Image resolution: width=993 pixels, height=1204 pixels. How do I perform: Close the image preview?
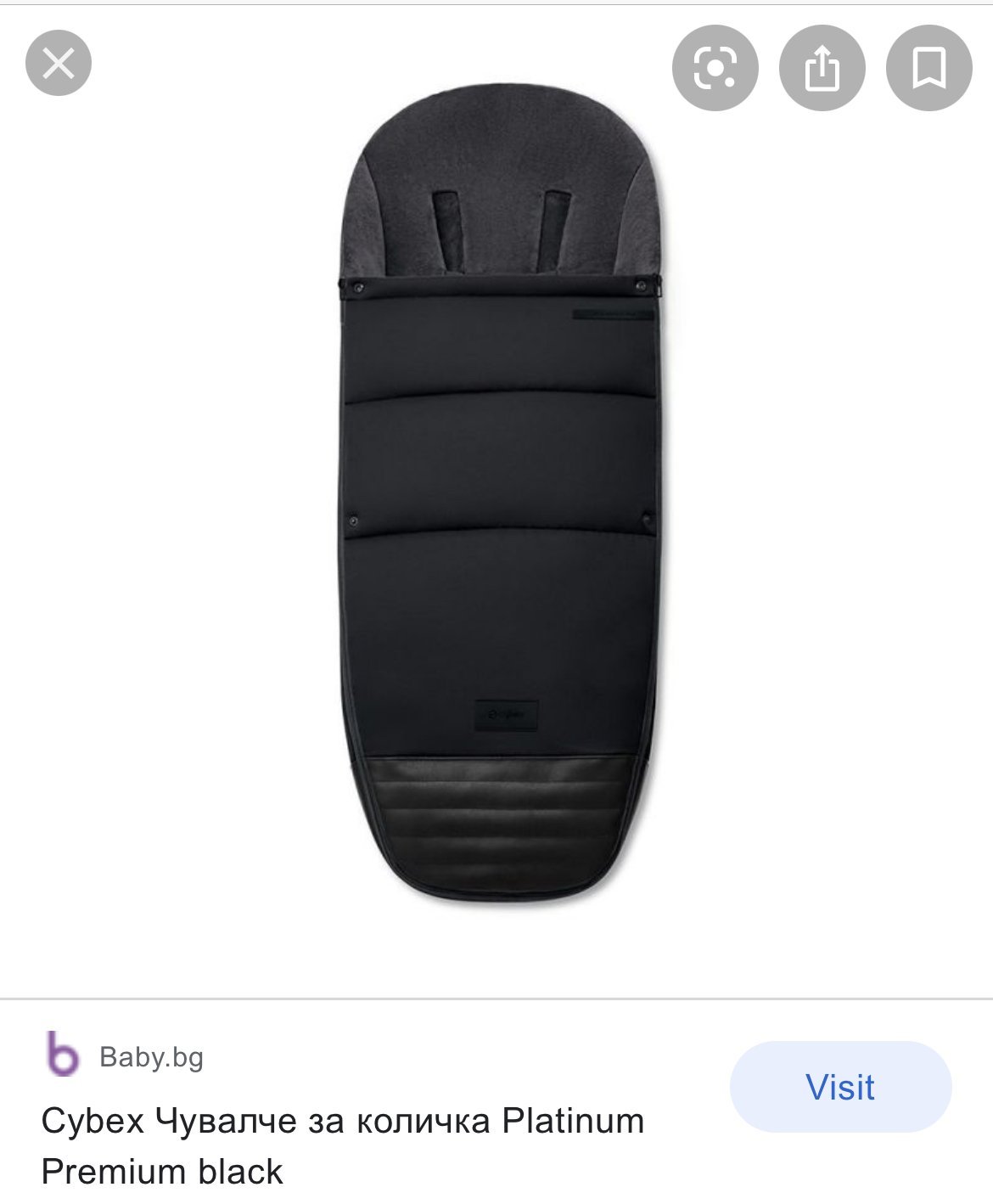pos(58,63)
